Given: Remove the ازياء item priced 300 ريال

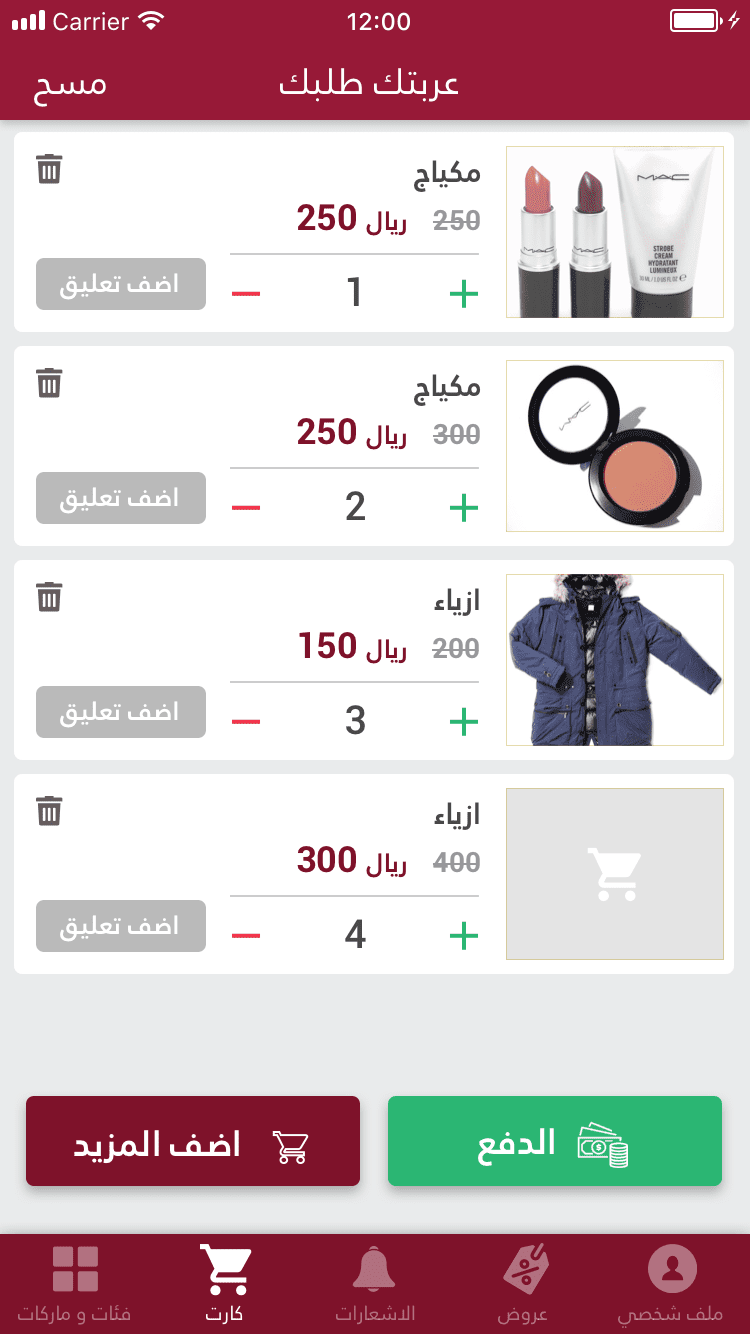Looking at the screenshot, I should [x=49, y=811].
